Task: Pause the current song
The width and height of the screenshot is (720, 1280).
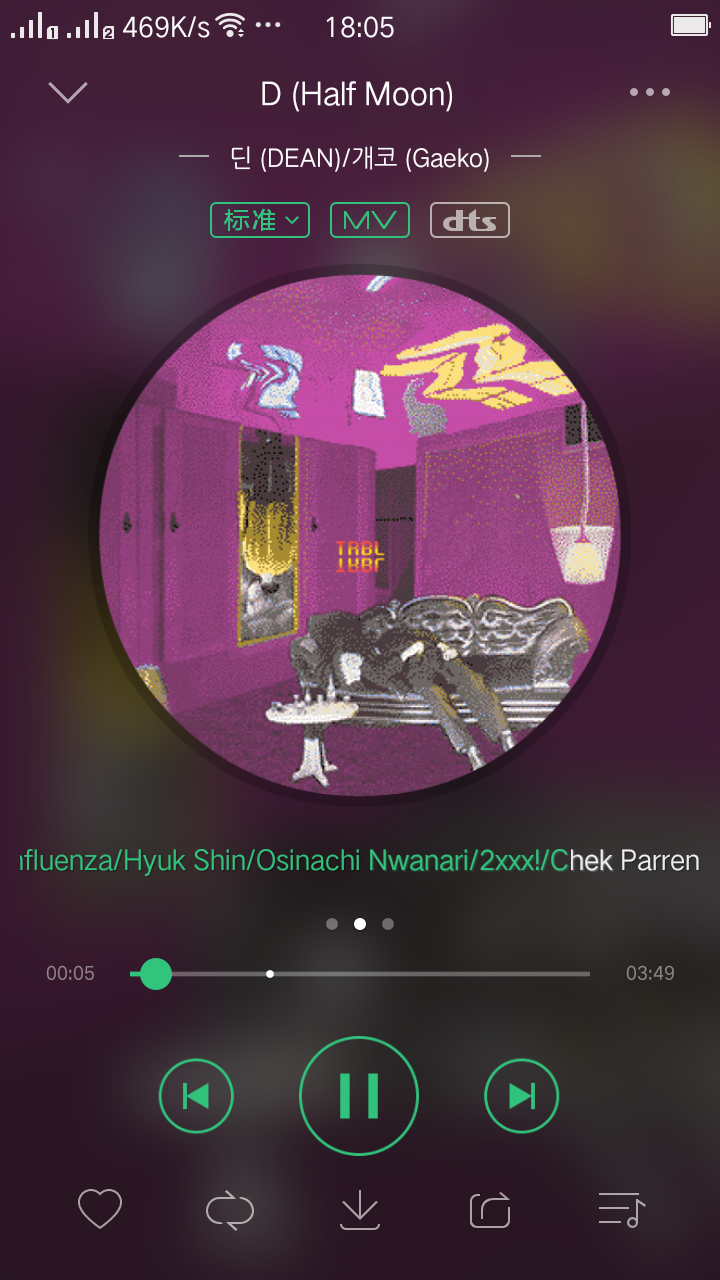Action: click(x=359, y=1096)
